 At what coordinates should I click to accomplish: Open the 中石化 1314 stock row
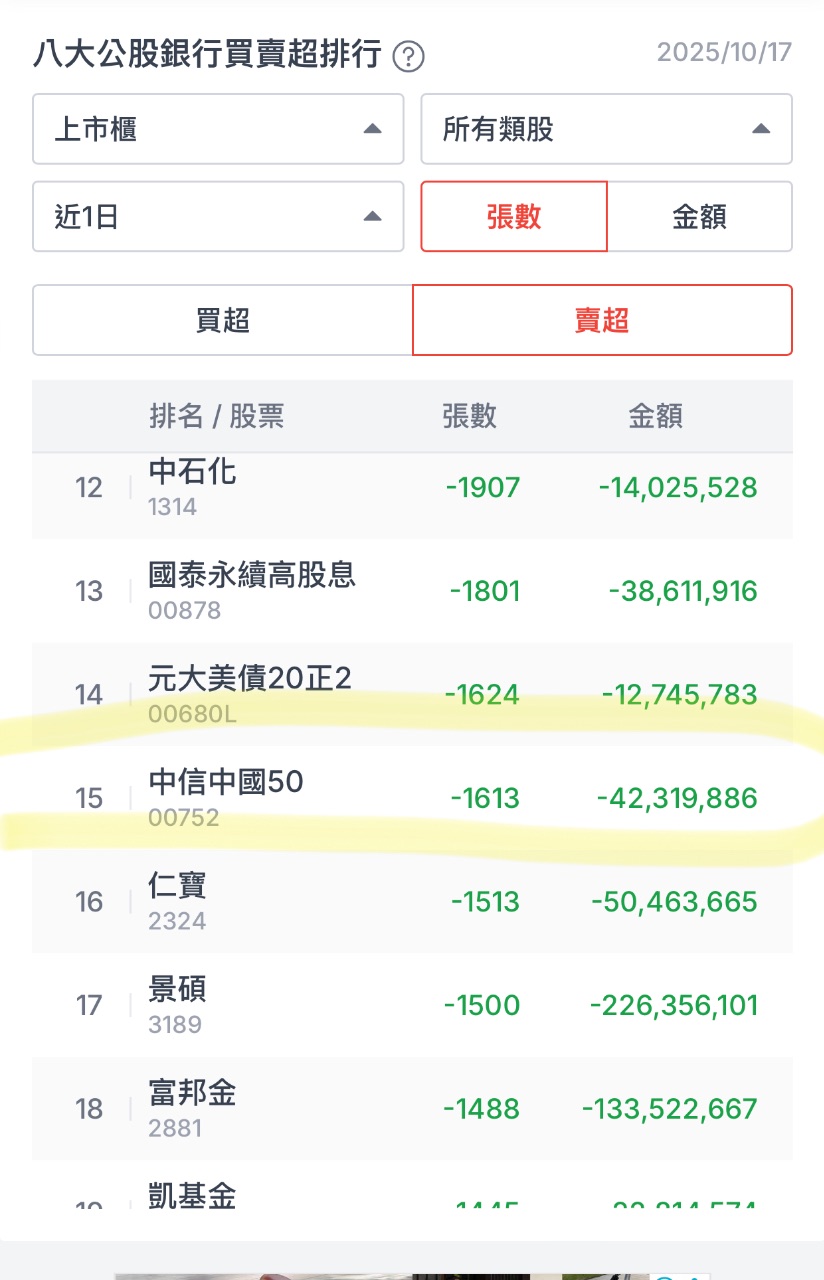[412, 488]
